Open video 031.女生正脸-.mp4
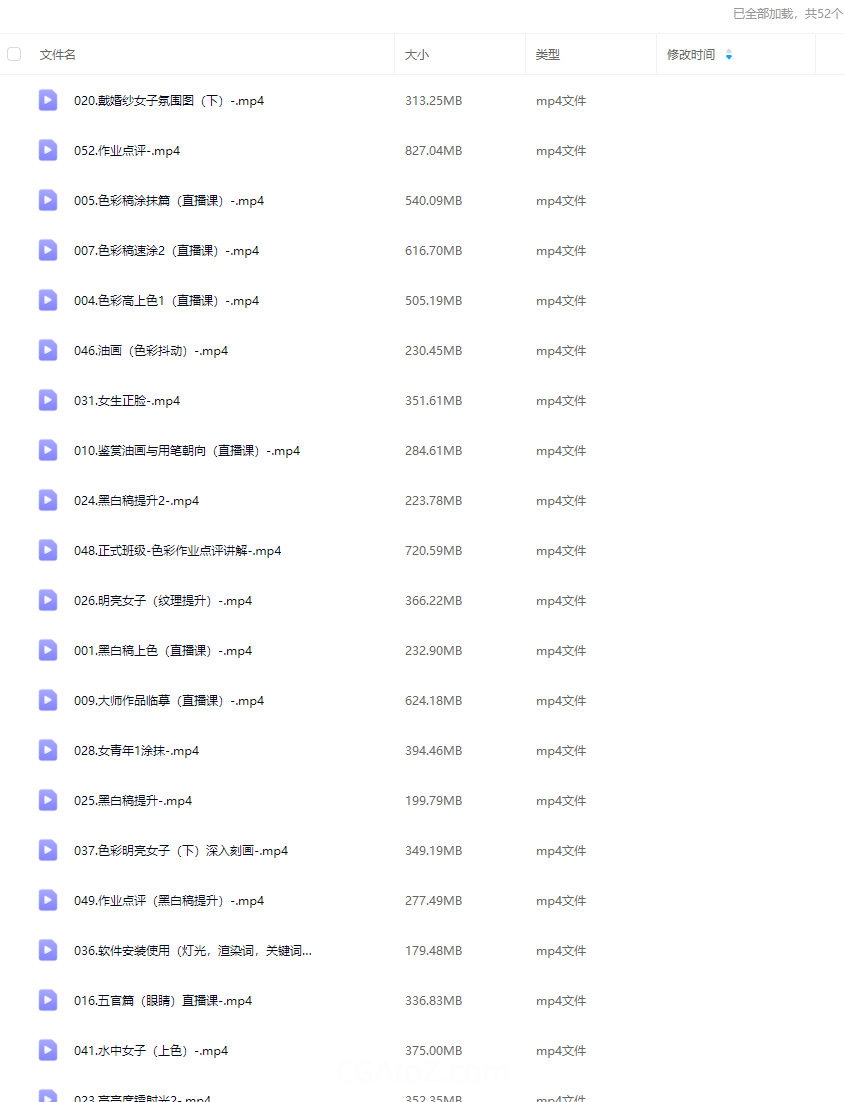This screenshot has width=845, height=1102. [126, 401]
